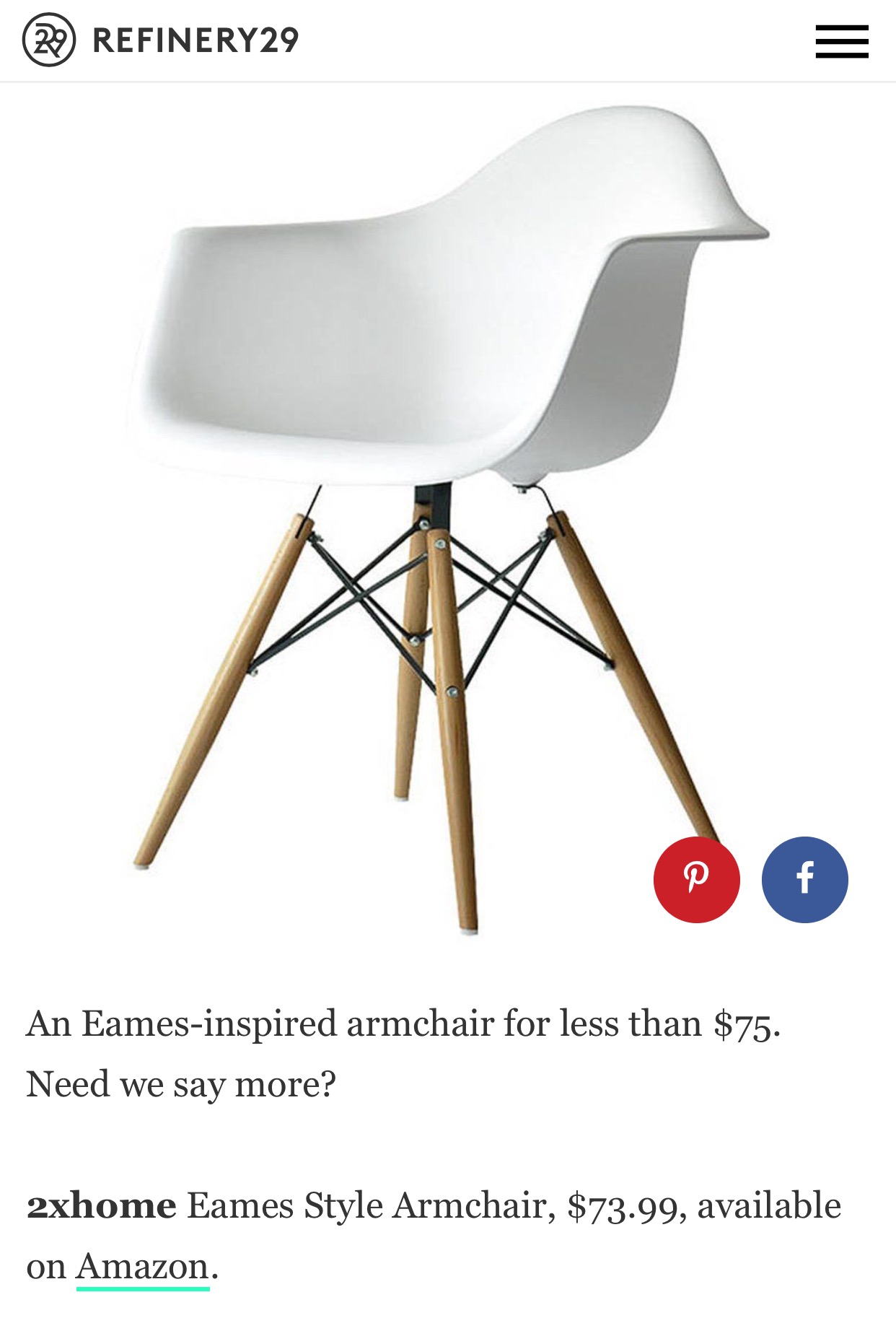Open the hamburger navigation menu
Screen dimensions: 896x1318
pyautogui.click(x=841, y=41)
